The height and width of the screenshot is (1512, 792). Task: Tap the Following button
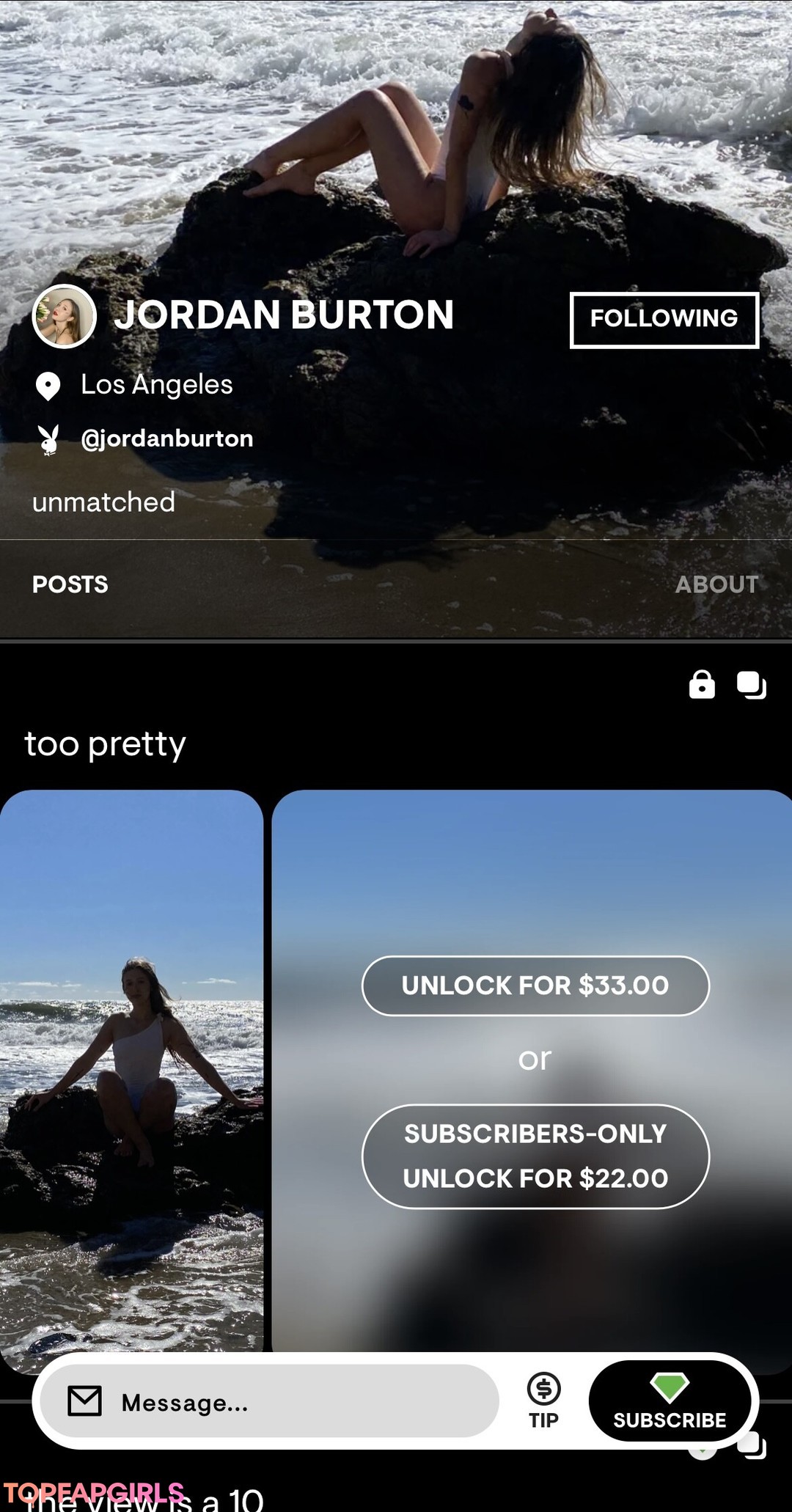coord(664,320)
